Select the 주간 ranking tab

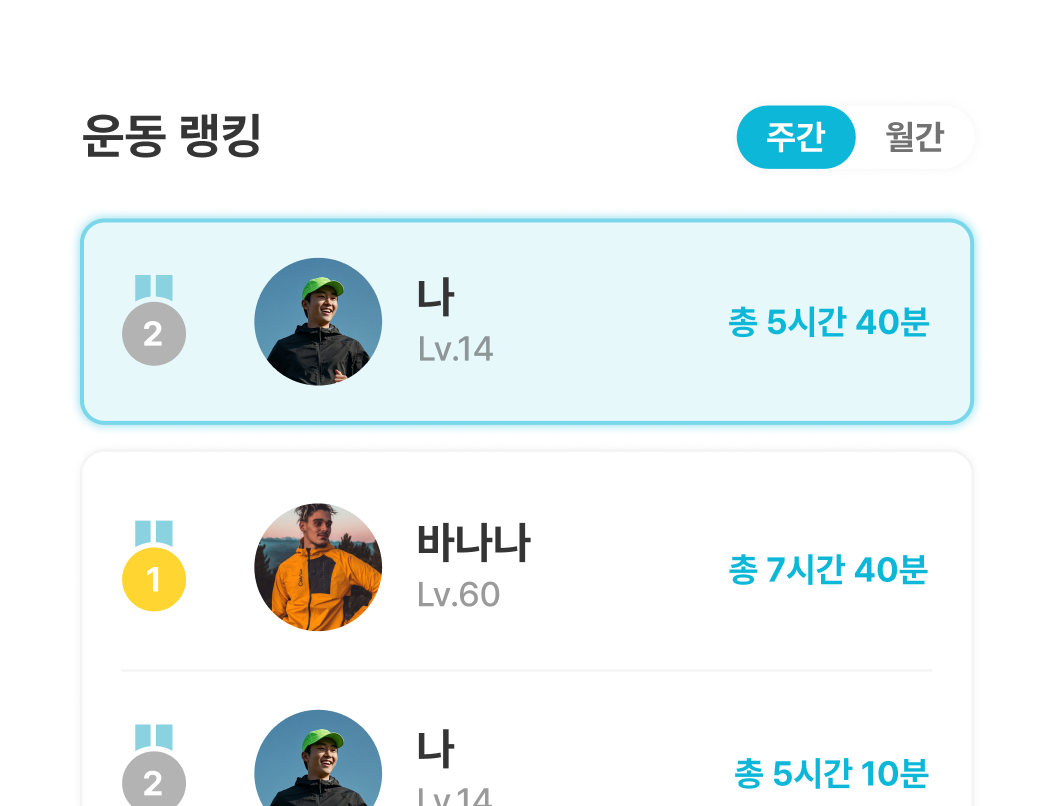click(796, 137)
